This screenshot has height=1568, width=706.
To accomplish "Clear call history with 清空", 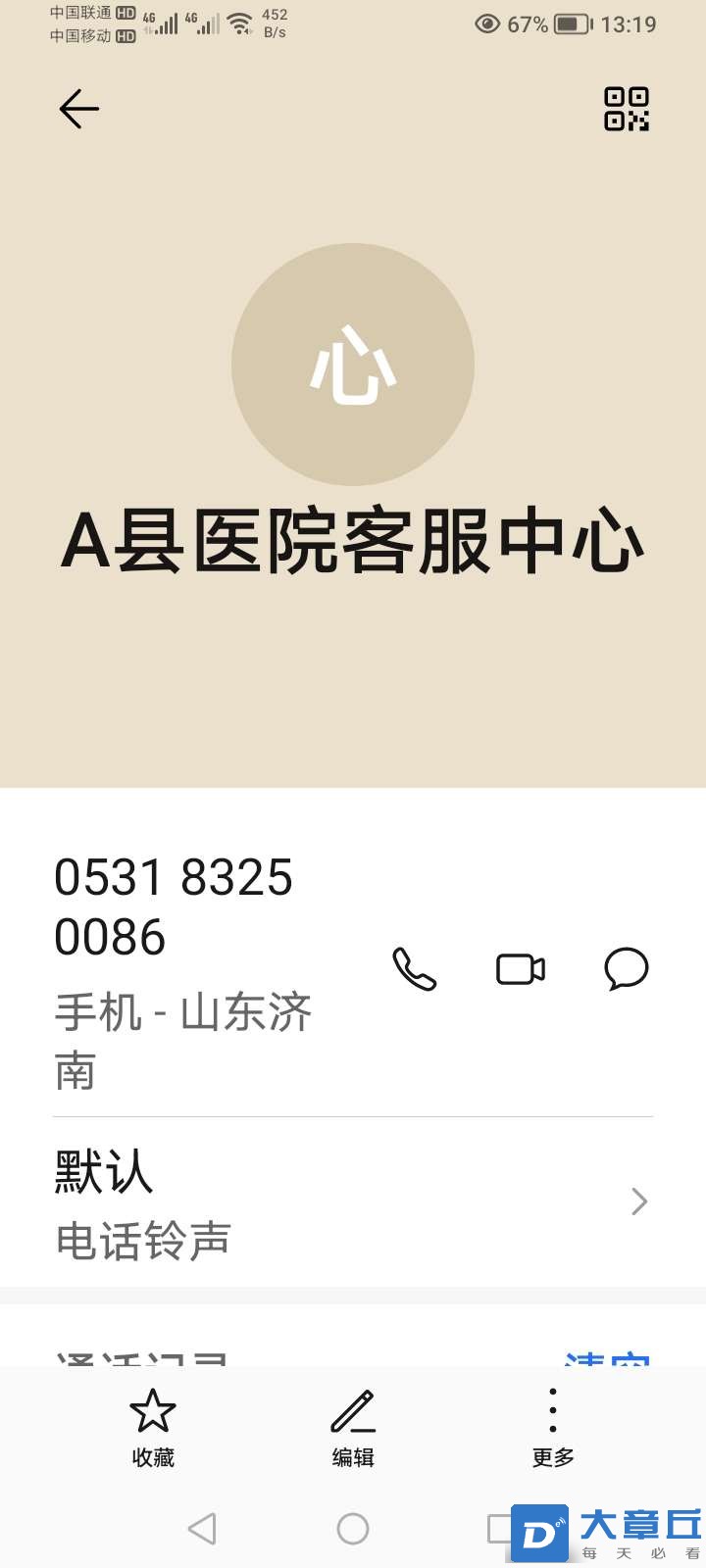I will pyautogui.click(x=608, y=1360).
